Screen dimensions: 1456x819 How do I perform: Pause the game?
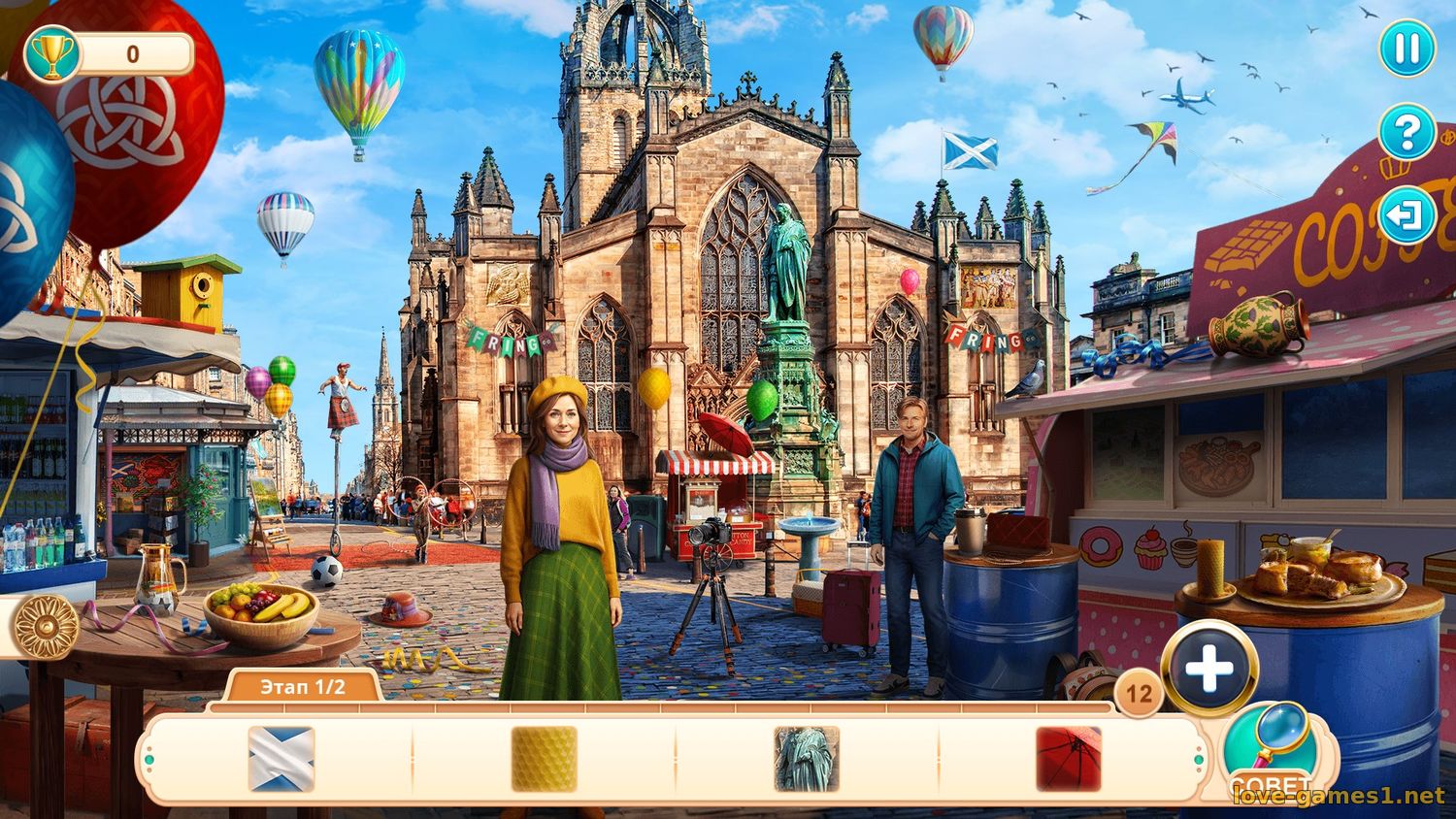pyautogui.click(x=1406, y=49)
